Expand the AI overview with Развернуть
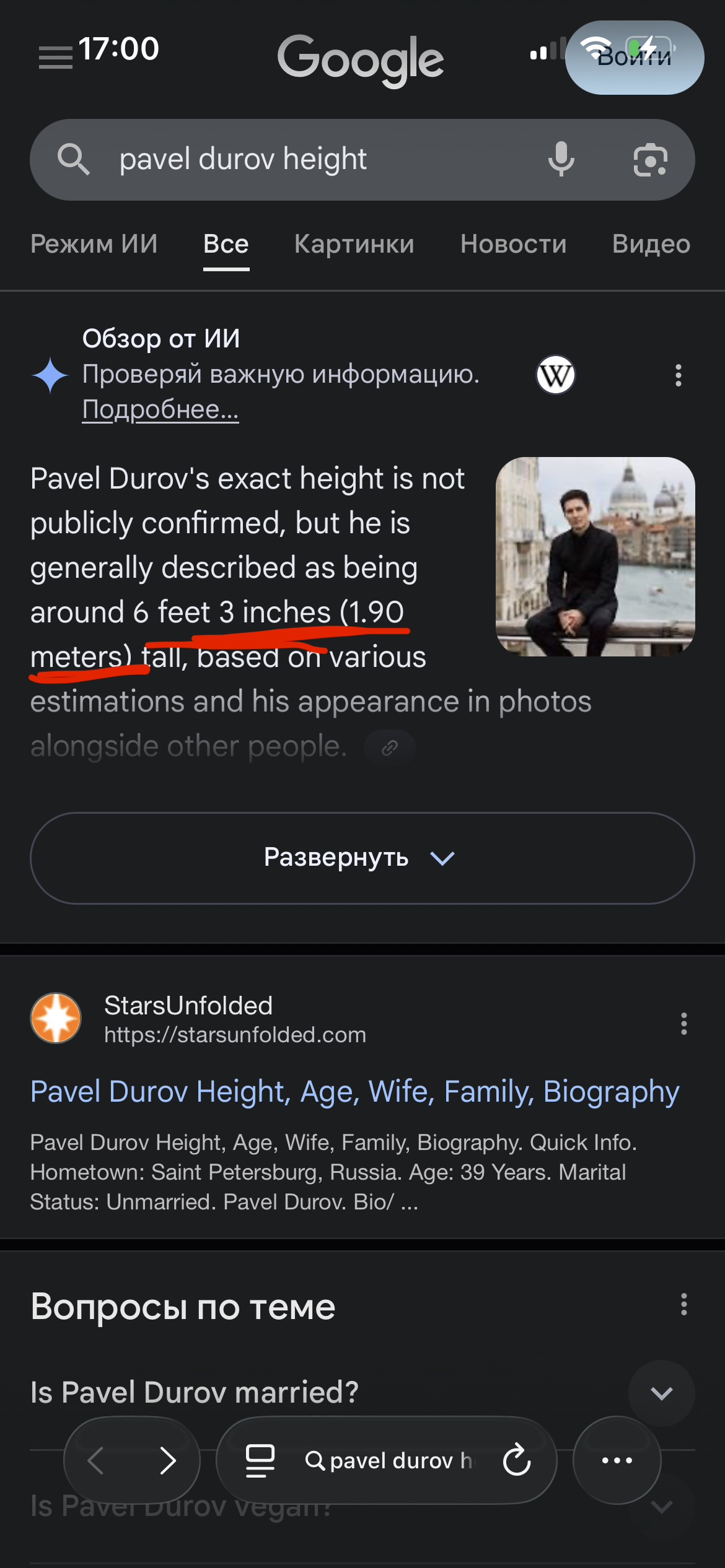 pyautogui.click(x=362, y=858)
